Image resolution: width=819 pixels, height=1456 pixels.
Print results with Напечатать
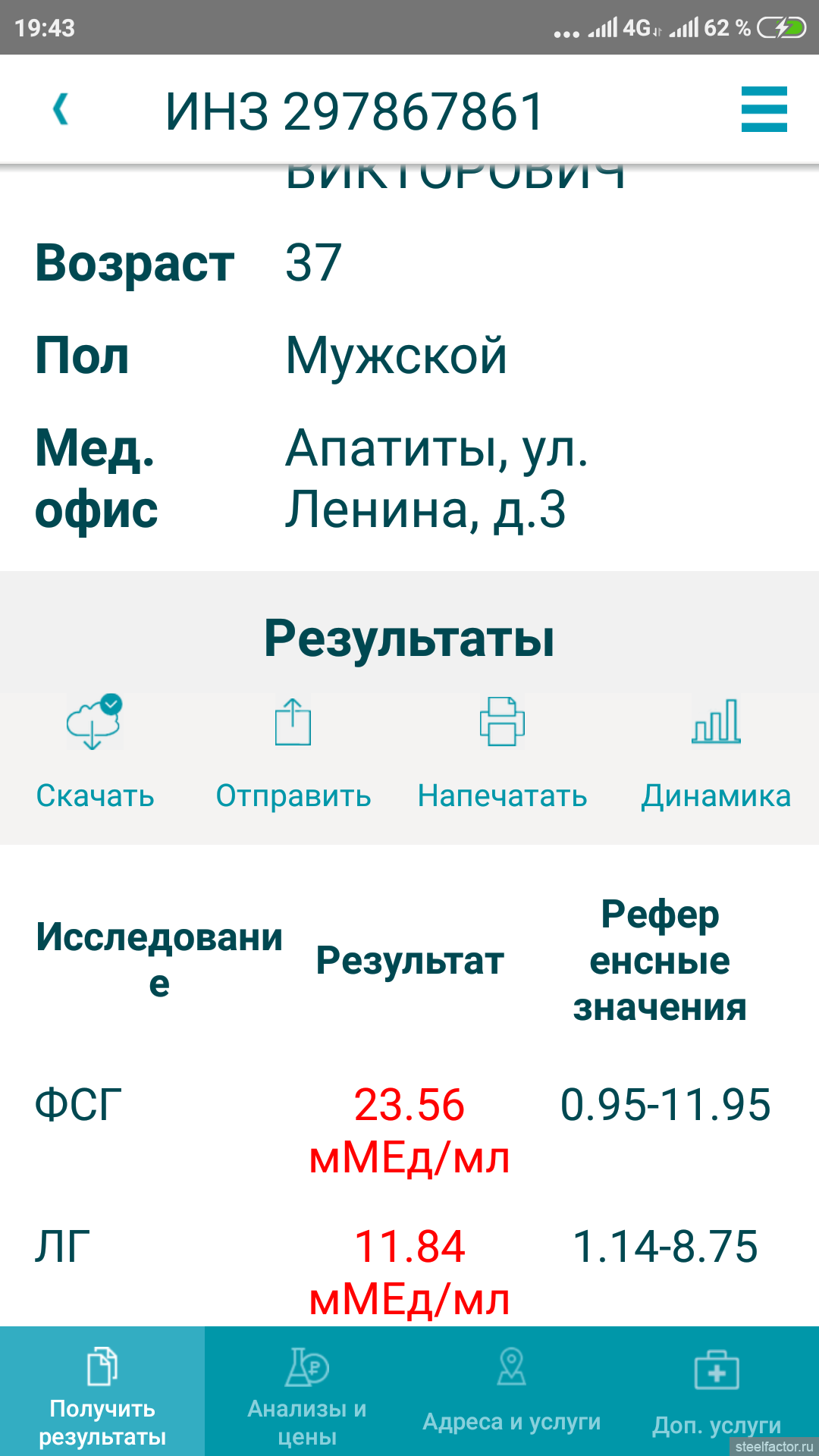pos(502,752)
